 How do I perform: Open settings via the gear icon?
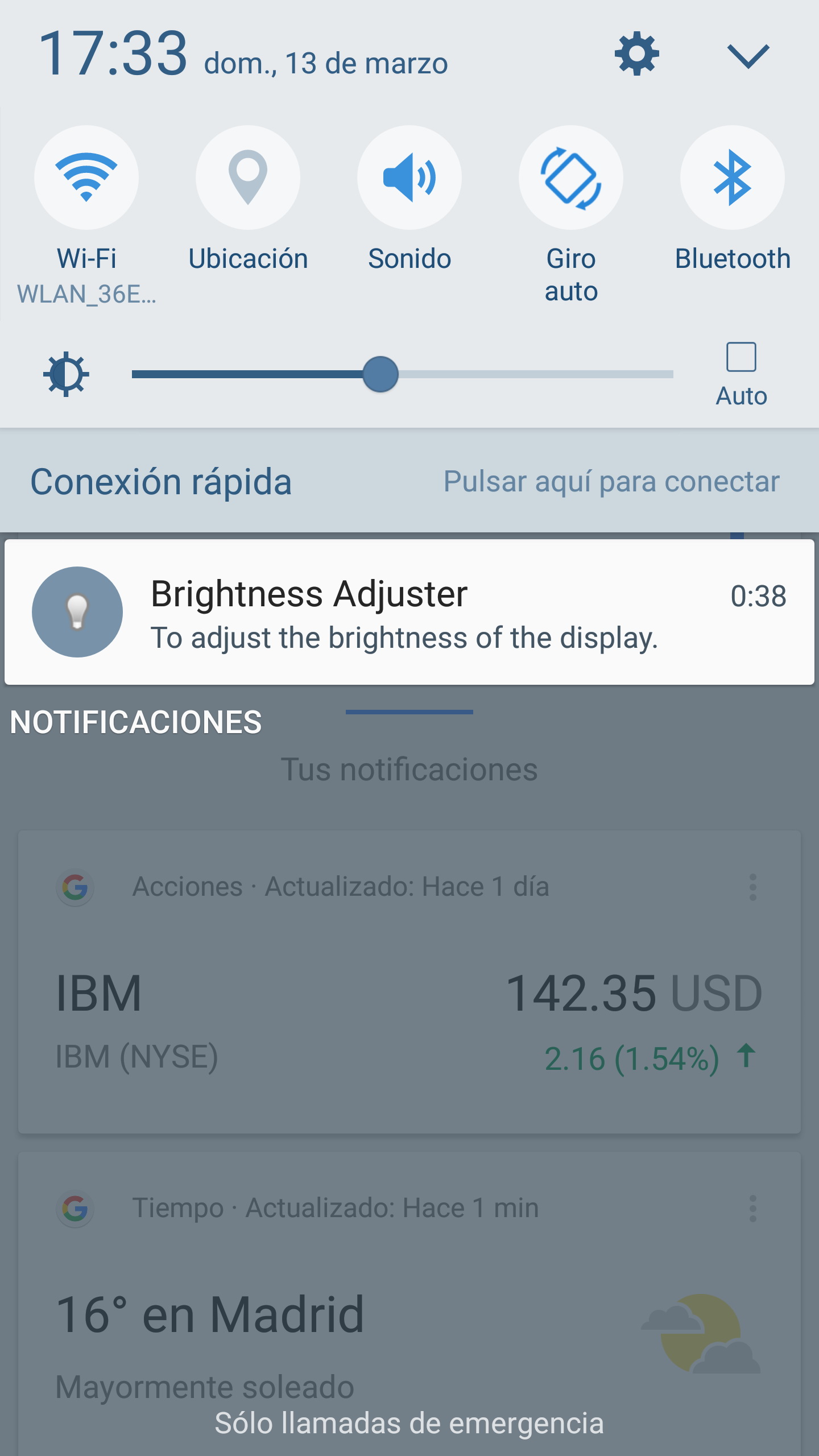[636, 54]
